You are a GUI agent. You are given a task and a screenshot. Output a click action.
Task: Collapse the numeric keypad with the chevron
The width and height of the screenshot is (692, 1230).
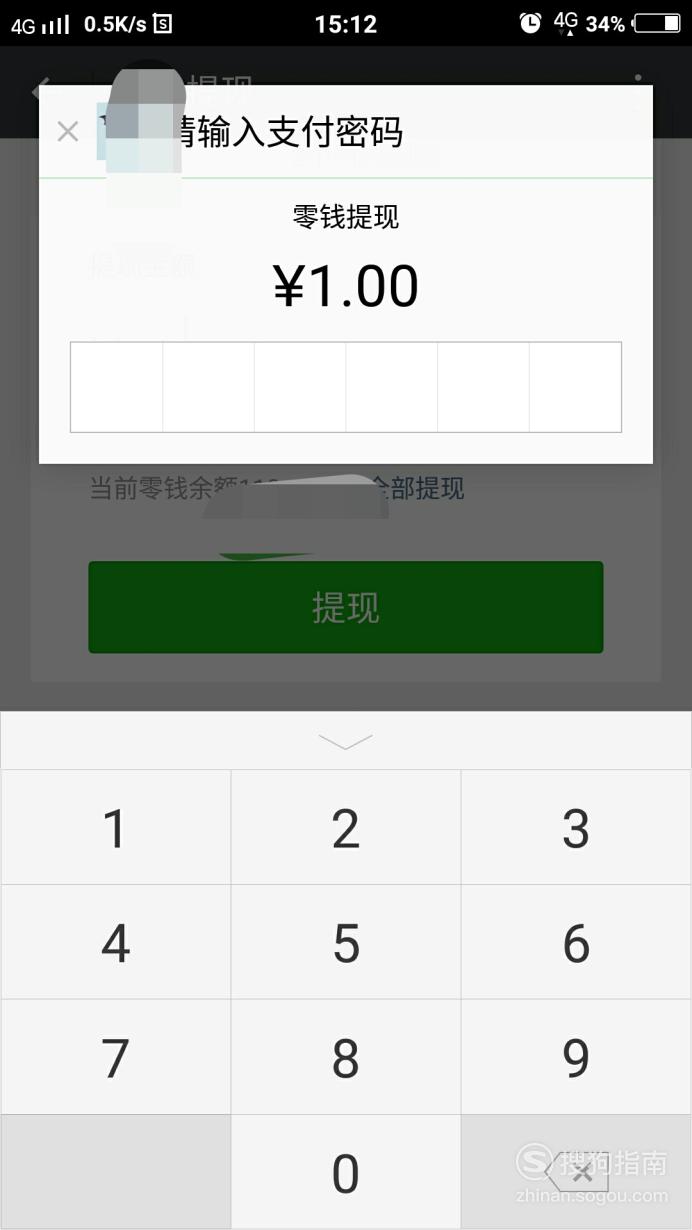coord(346,741)
